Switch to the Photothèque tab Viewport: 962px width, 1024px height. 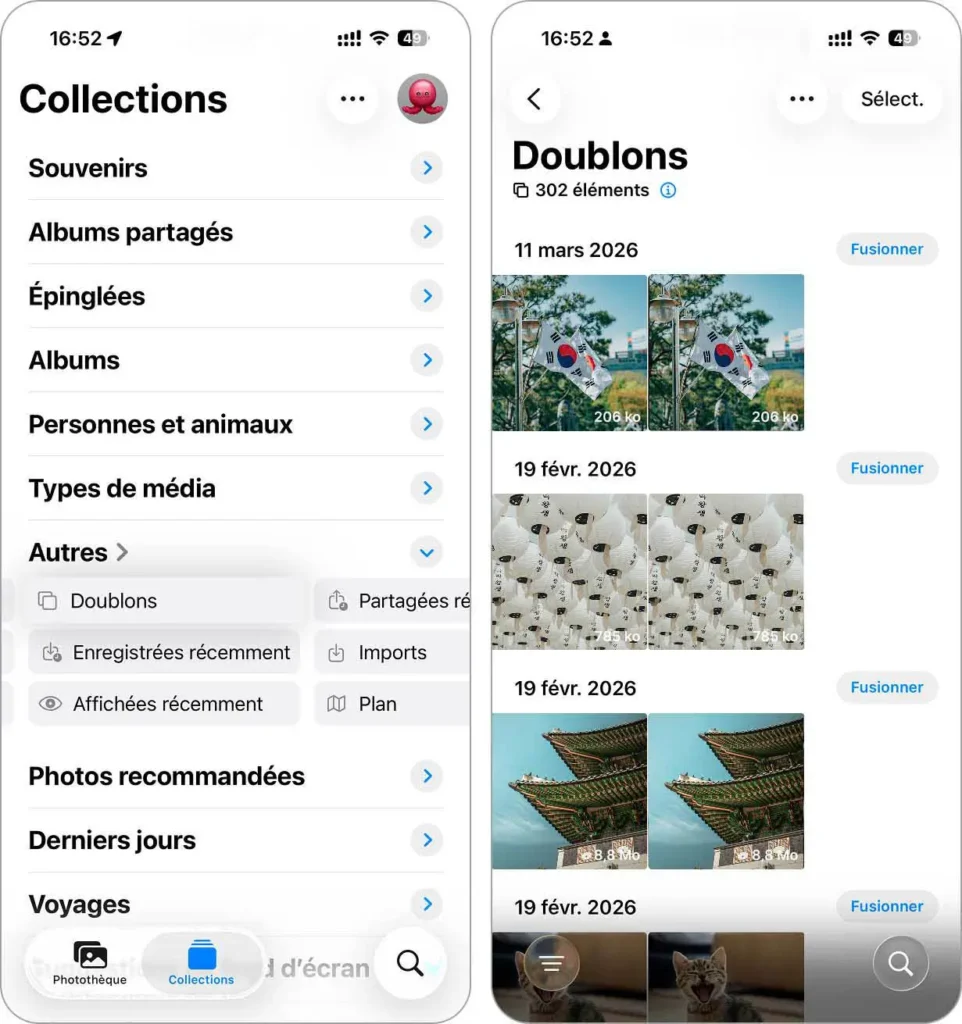tap(90, 964)
